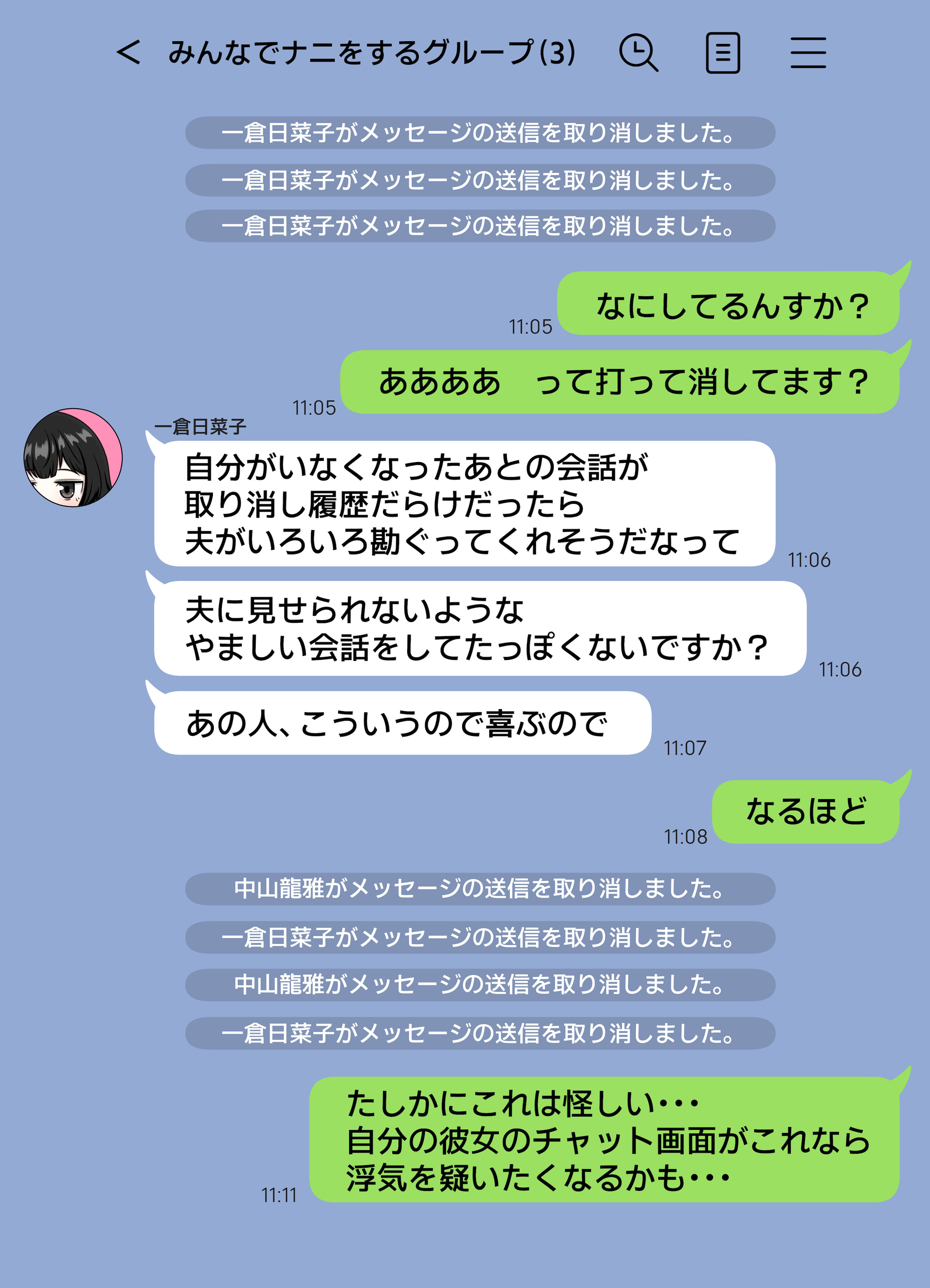View 一倉日菜子's profile picture
Screen dimensions: 930x1288
(x=73, y=458)
